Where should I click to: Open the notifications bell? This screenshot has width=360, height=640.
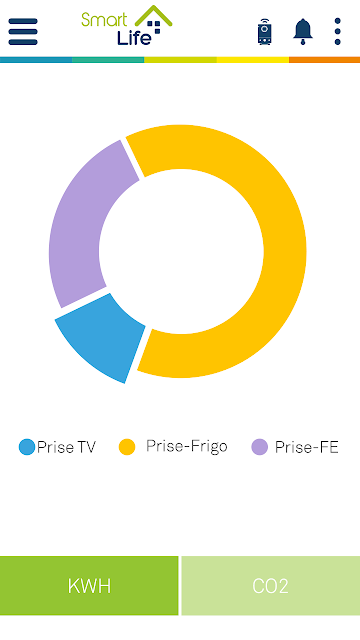pos(303,31)
